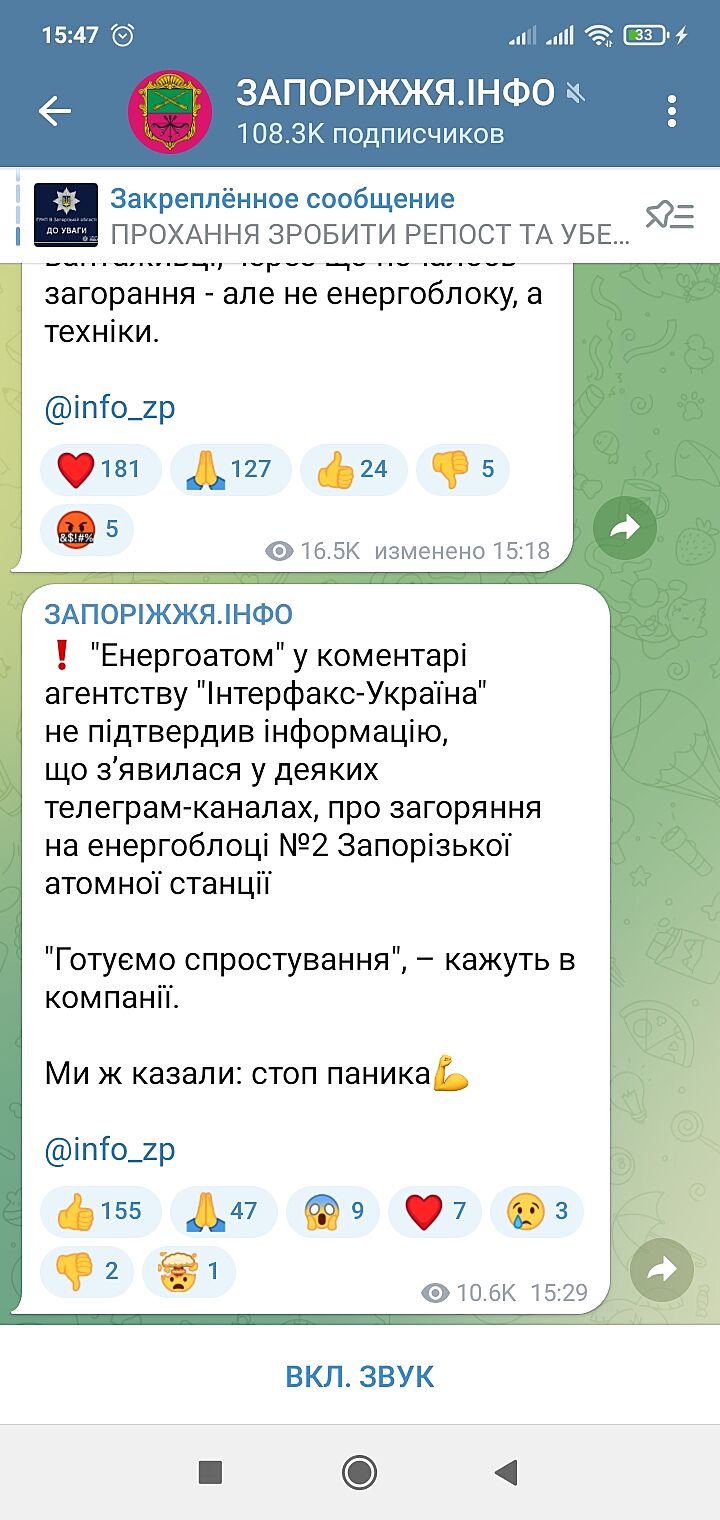Tap angry face reaction with 5
This screenshot has width=720, height=1520.
87,528
